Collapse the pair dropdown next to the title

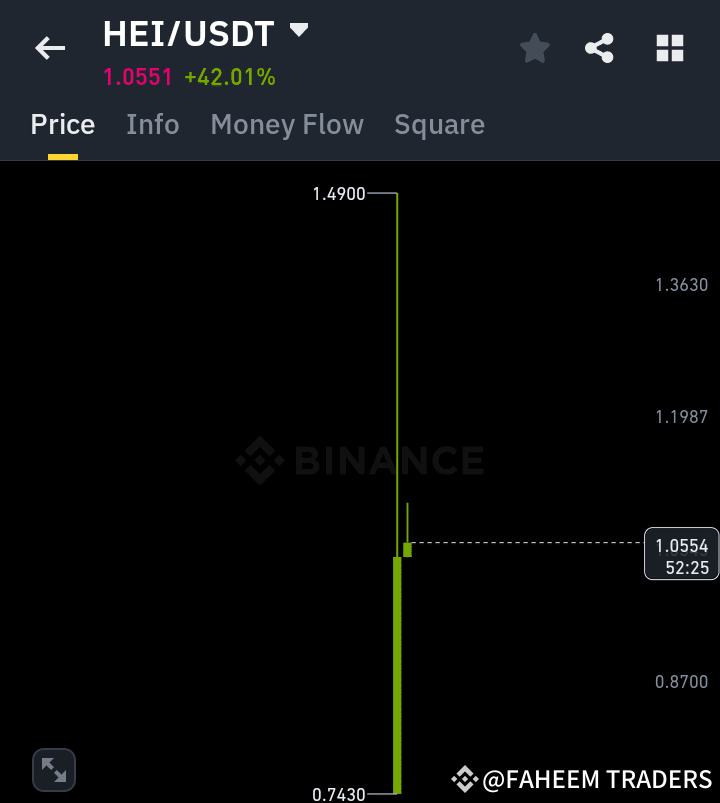(298, 30)
